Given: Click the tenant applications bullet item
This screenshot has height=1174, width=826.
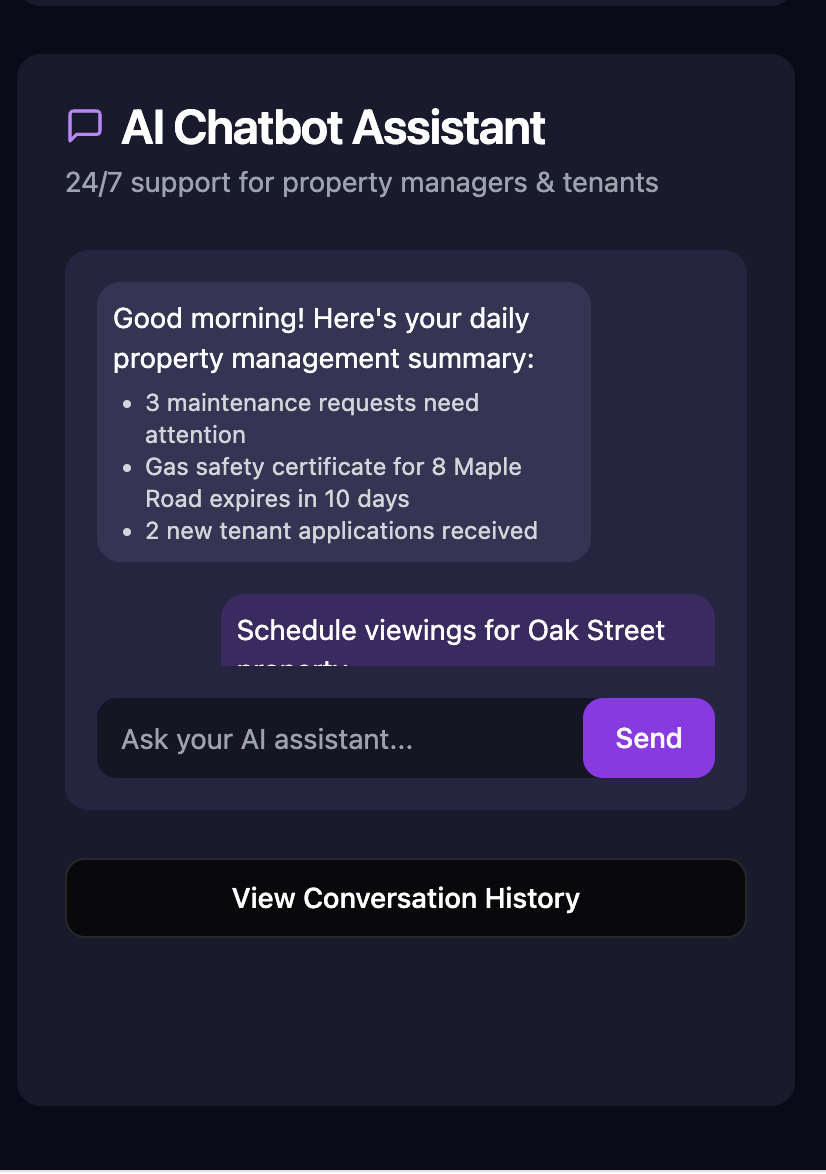Looking at the screenshot, I should 341,530.
